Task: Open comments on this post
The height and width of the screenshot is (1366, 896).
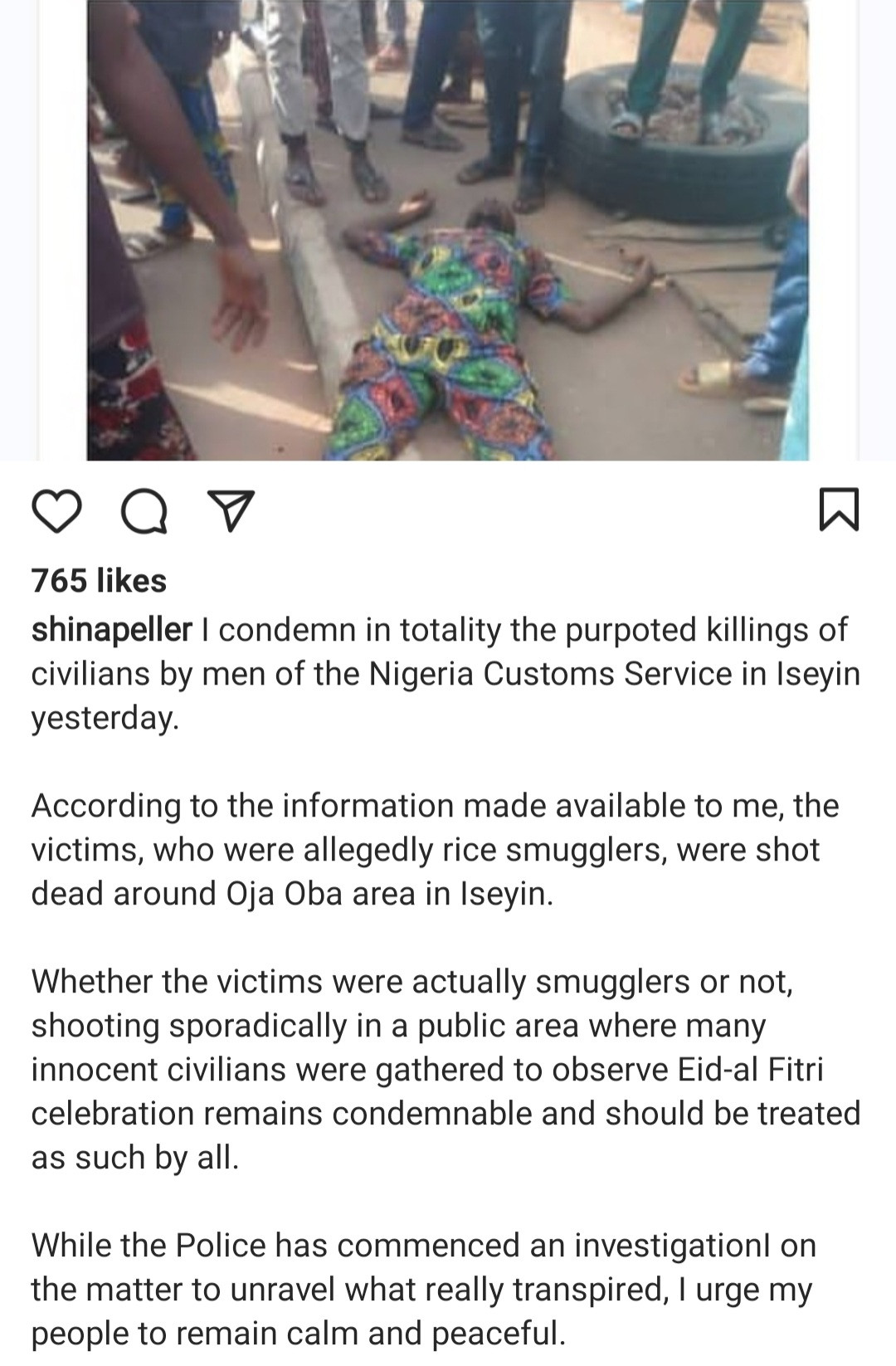Action: (144, 510)
